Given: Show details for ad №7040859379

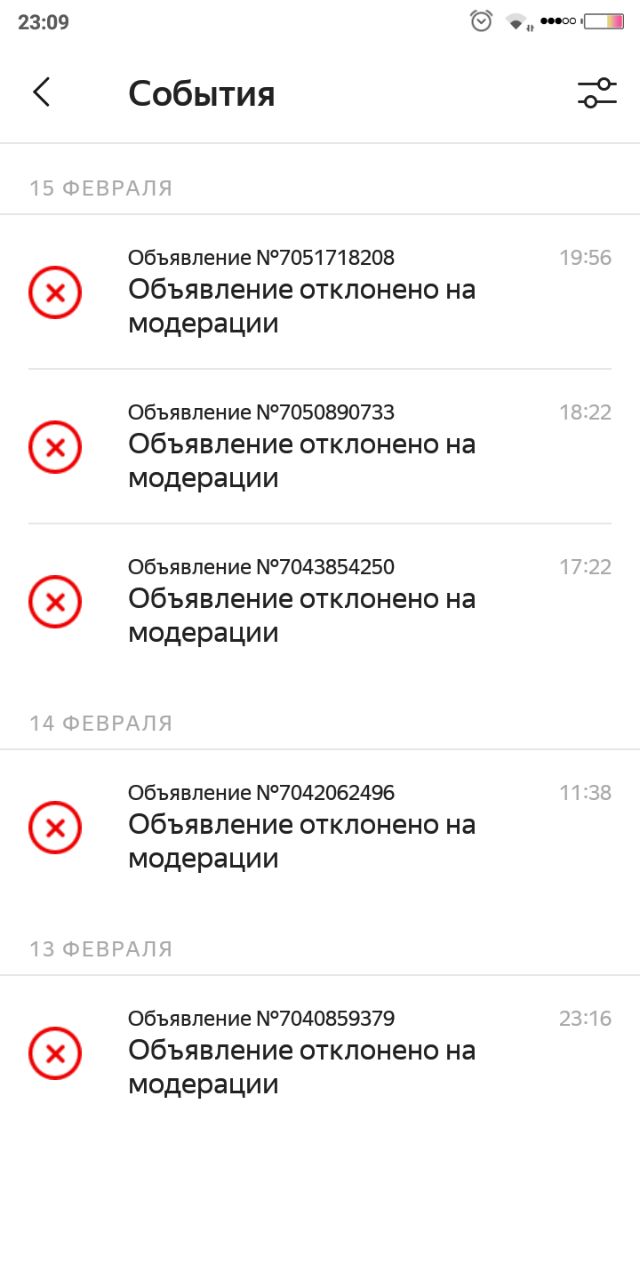Looking at the screenshot, I should coord(320,1053).
